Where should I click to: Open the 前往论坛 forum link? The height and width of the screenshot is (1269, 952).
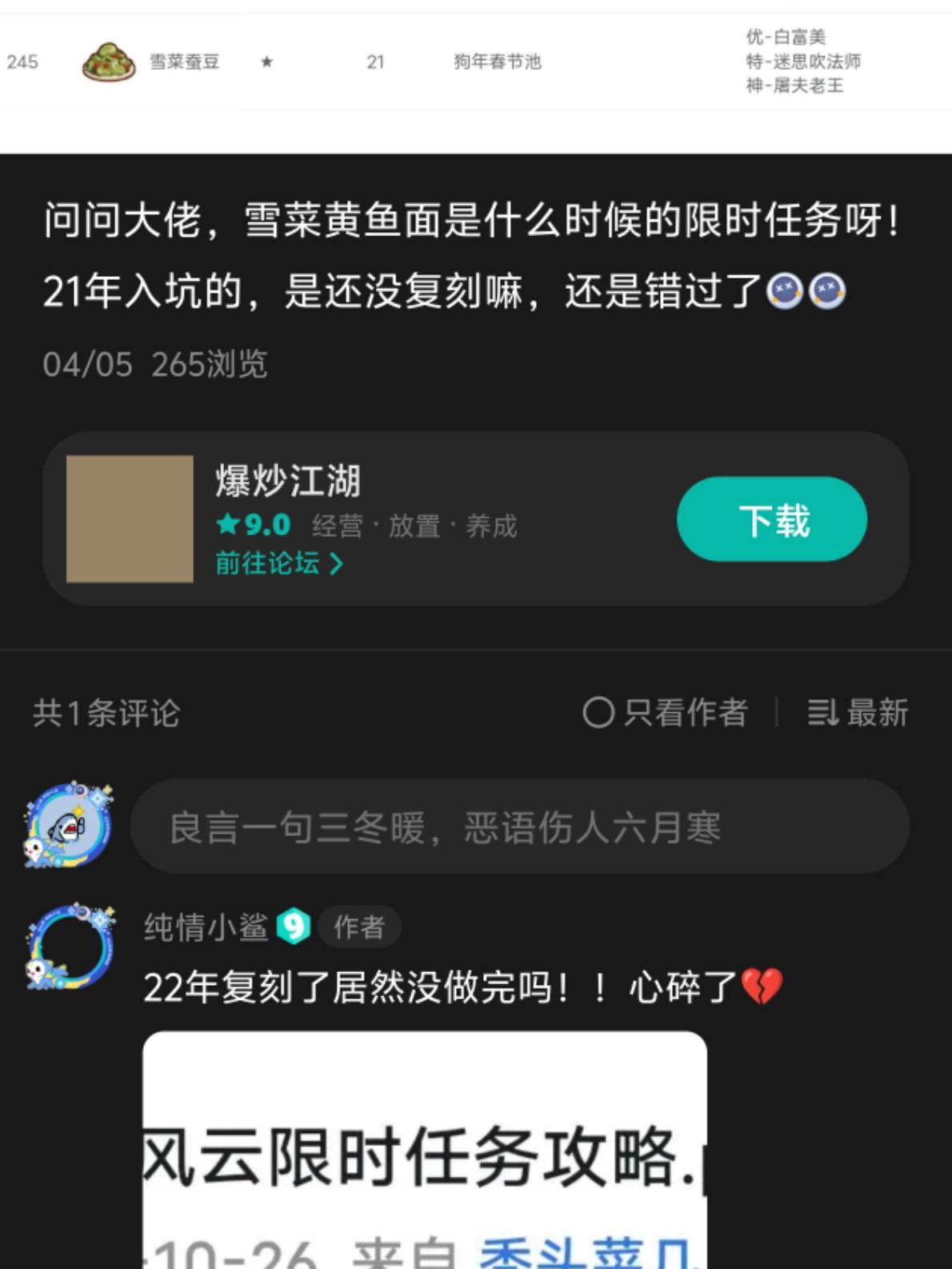point(278,563)
